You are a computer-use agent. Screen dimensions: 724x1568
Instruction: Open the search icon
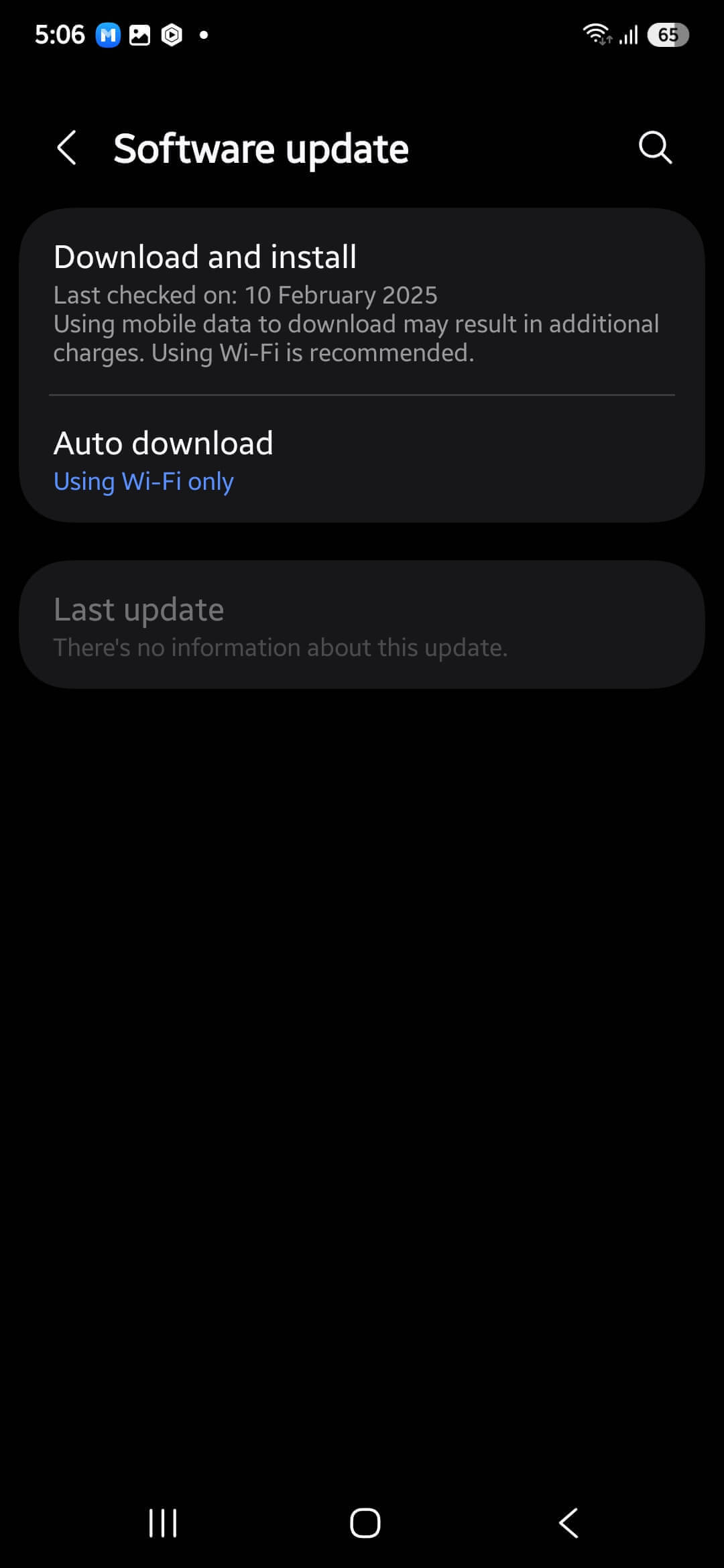(x=655, y=147)
